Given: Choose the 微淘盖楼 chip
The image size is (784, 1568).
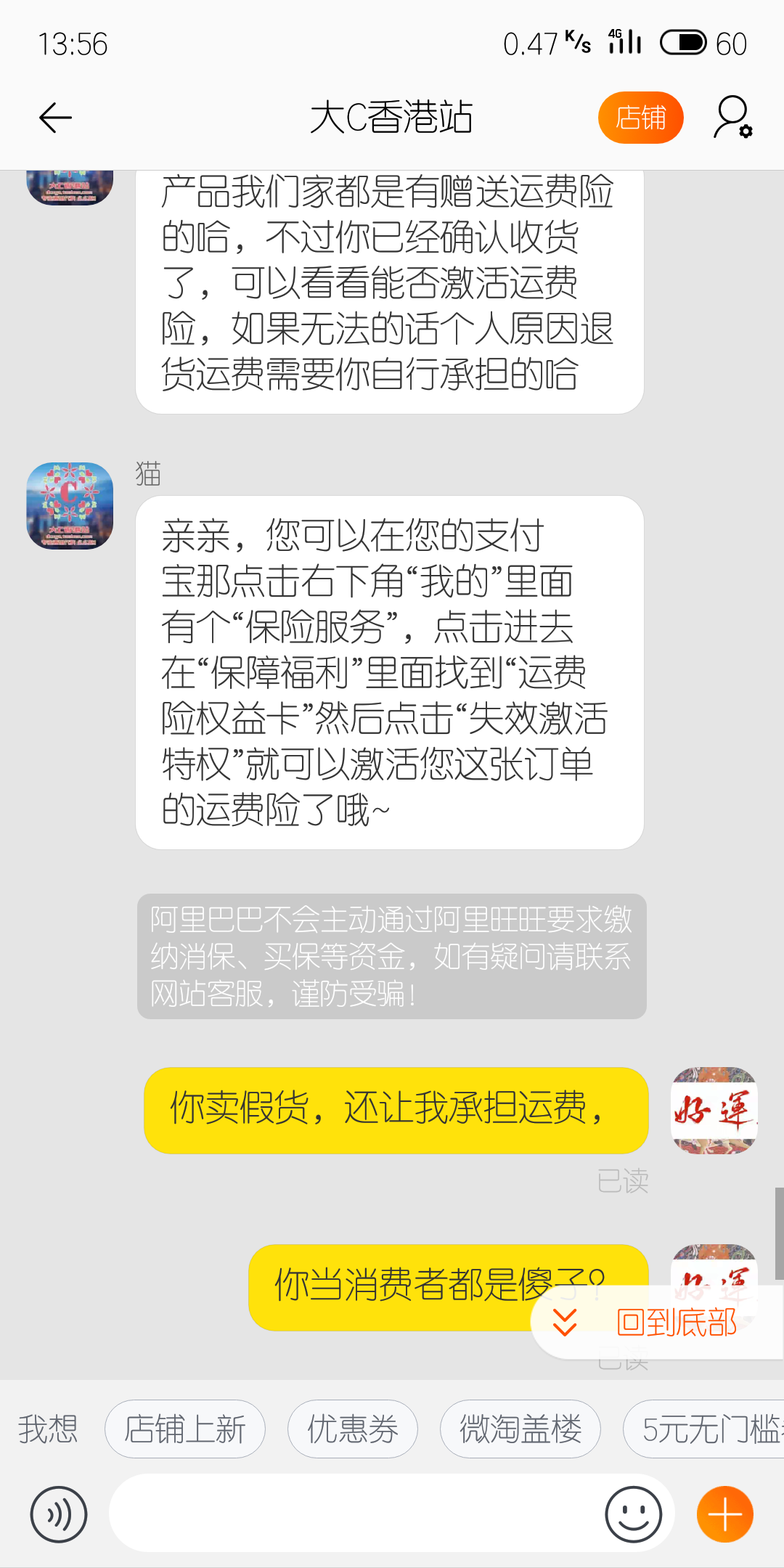Looking at the screenshot, I should (x=520, y=1429).
